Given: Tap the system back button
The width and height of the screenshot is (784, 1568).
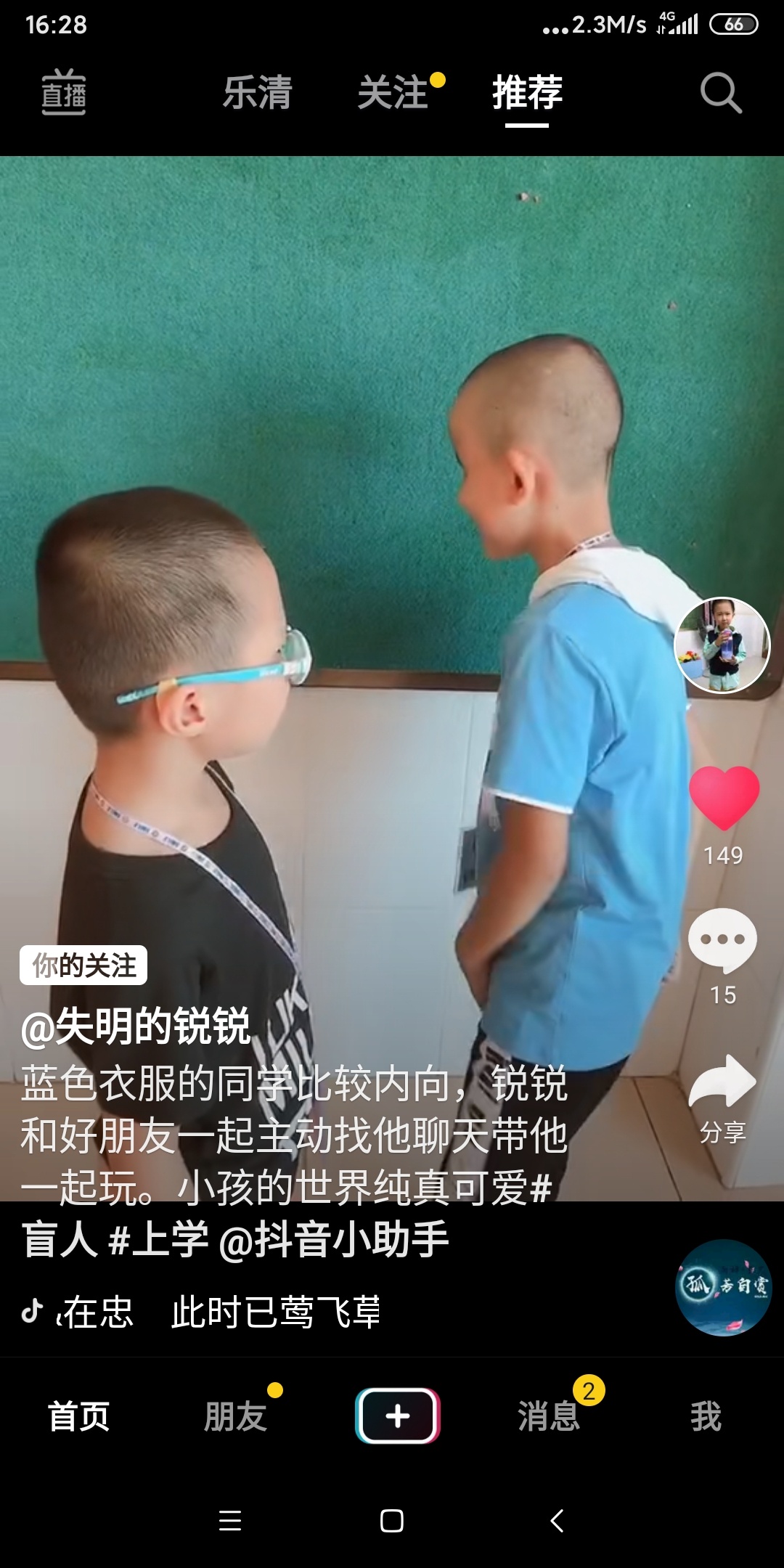Looking at the screenshot, I should (557, 1520).
